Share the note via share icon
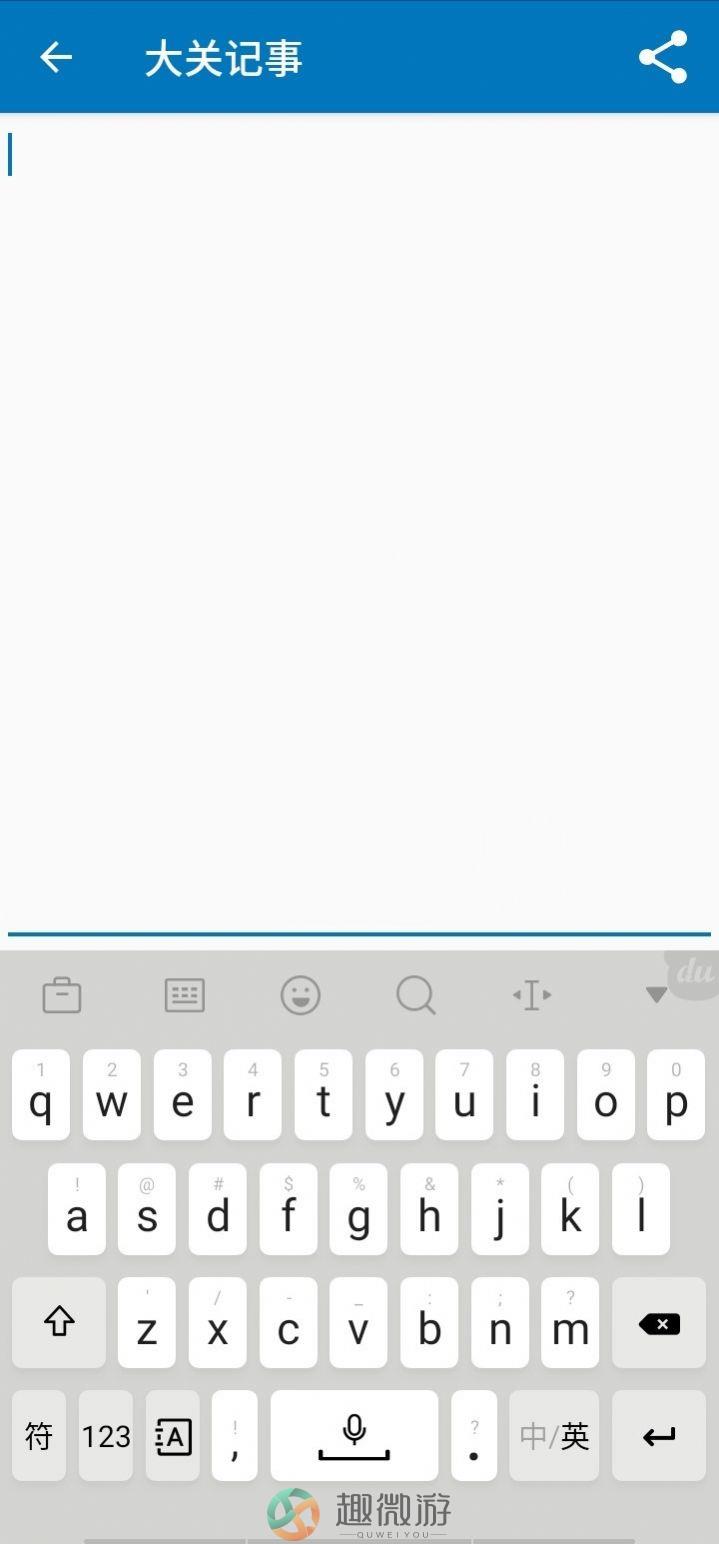Image resolution: width=719 pixels, height=1544 pixels. (663, 57)
